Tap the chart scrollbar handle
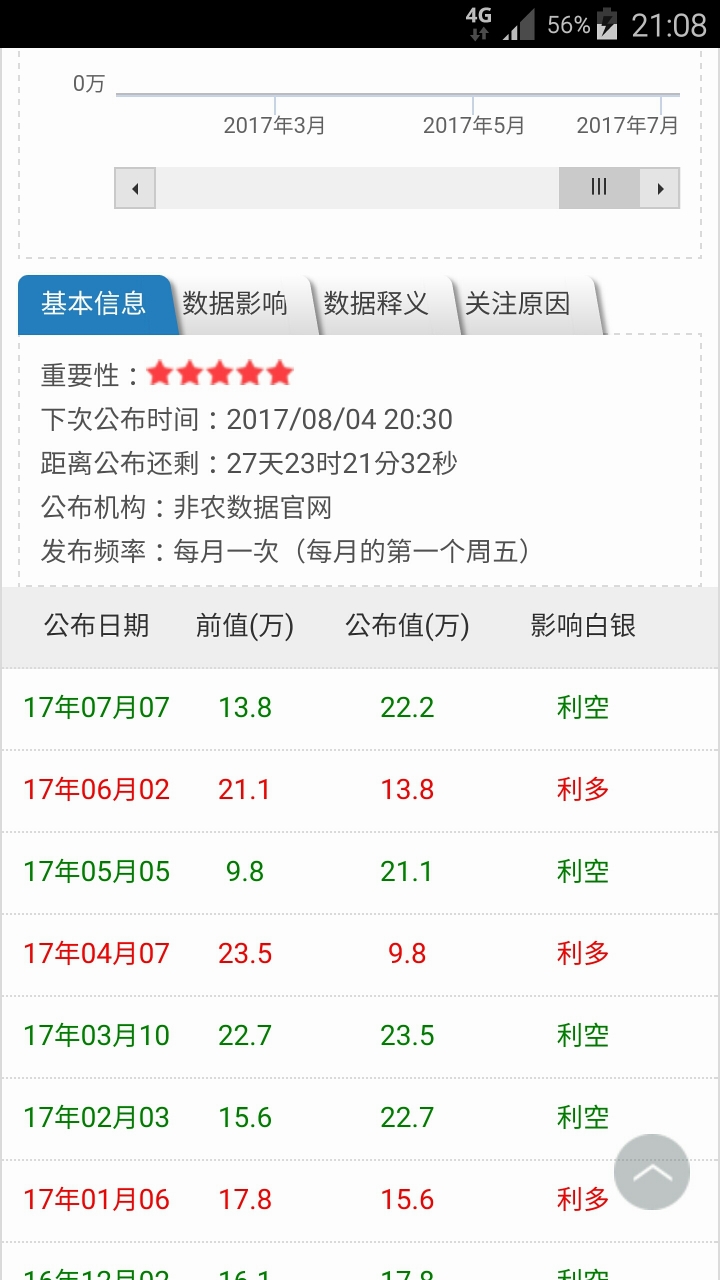Viewport: 720px width, 1280px height. tap(598, 188)
